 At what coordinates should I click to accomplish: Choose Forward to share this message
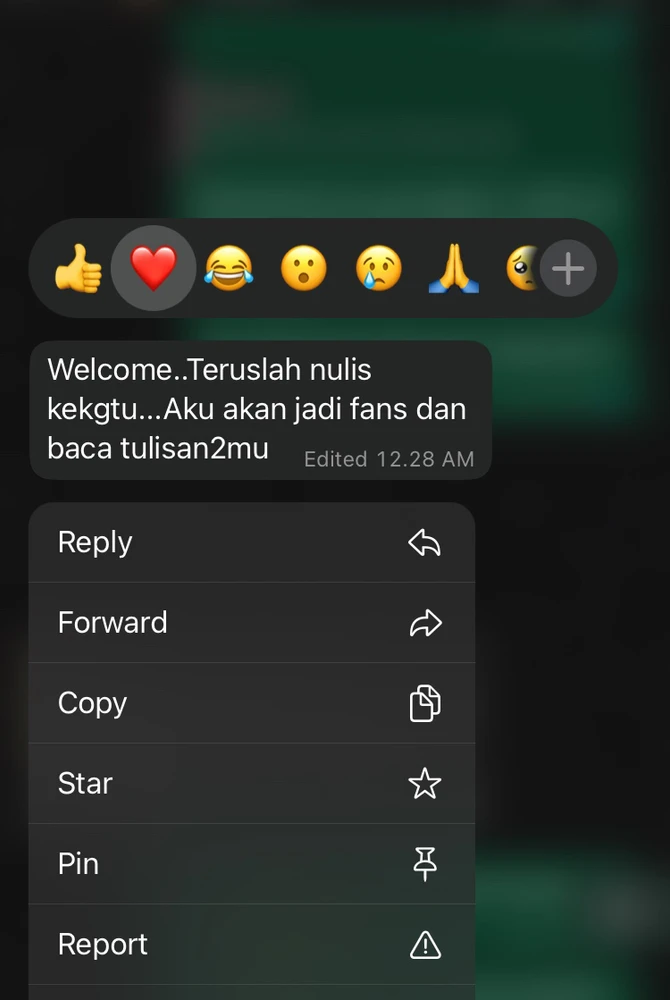(251, 623)
